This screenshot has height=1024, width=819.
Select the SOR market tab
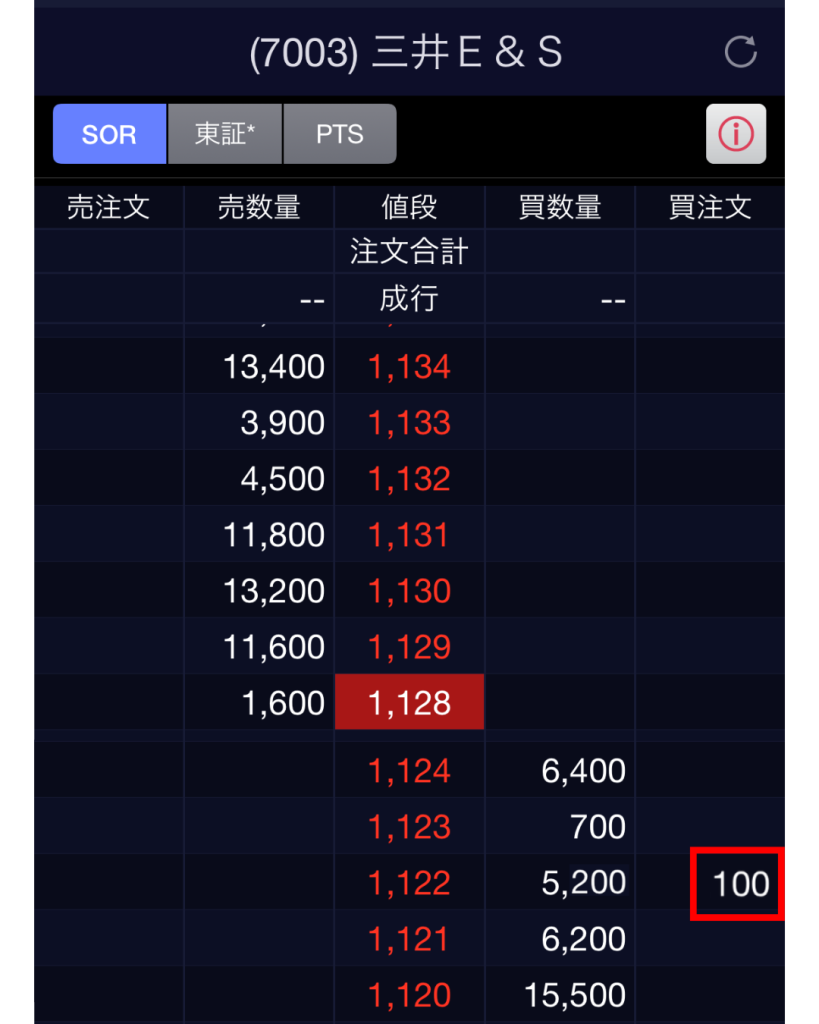tap(108, 133)
